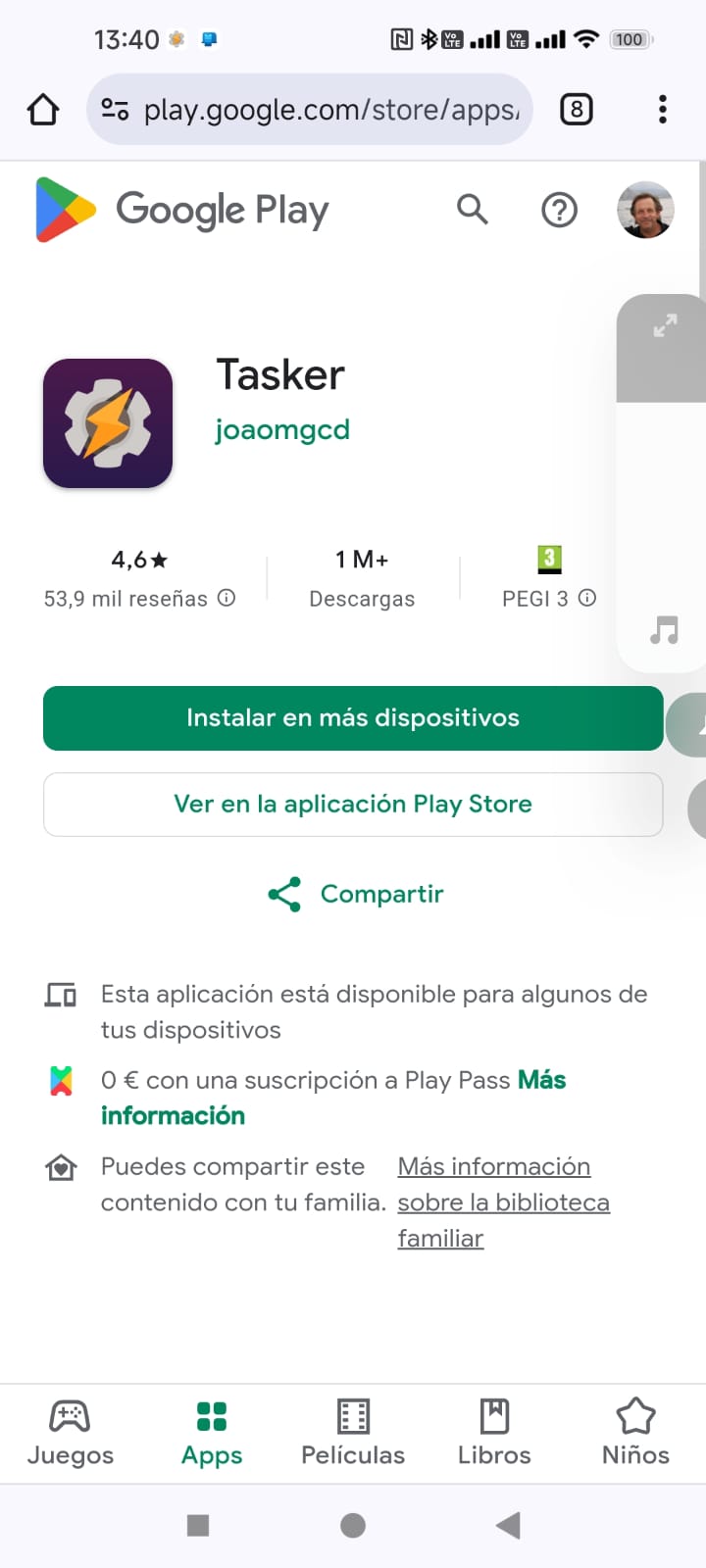Screen dimensions: 706x1568
Task: Tap Instalar en más dispositivos
Action: (353, 718)
